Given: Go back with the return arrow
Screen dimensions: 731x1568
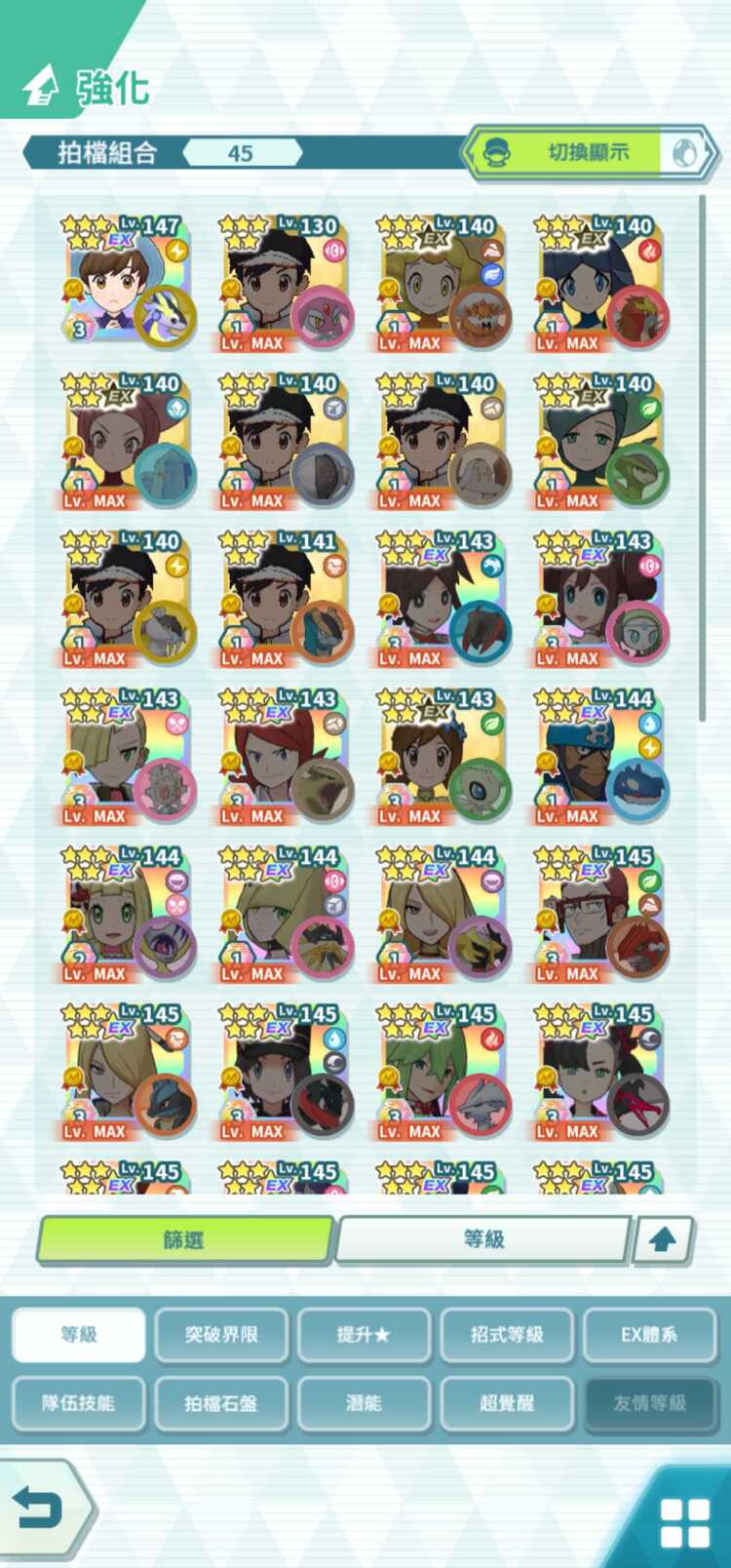Looking at the screenshot, I should [x=41, y=1509].
